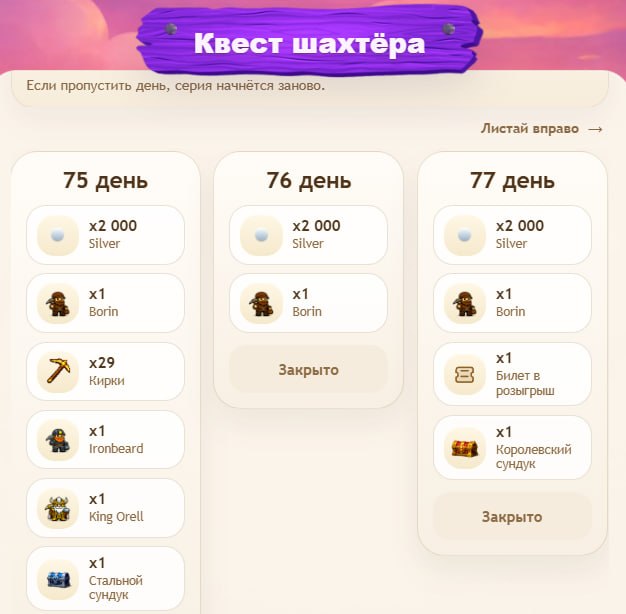View the King Orell reward
626x614 pixels.
tap(107, 507)
